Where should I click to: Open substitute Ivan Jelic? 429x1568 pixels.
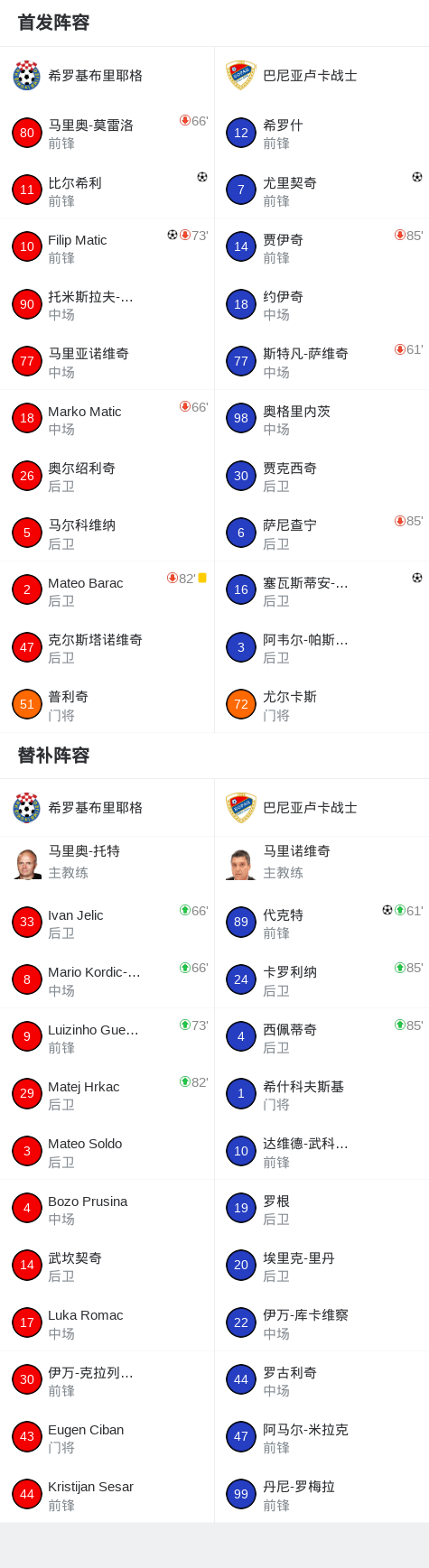coord(107,923)
